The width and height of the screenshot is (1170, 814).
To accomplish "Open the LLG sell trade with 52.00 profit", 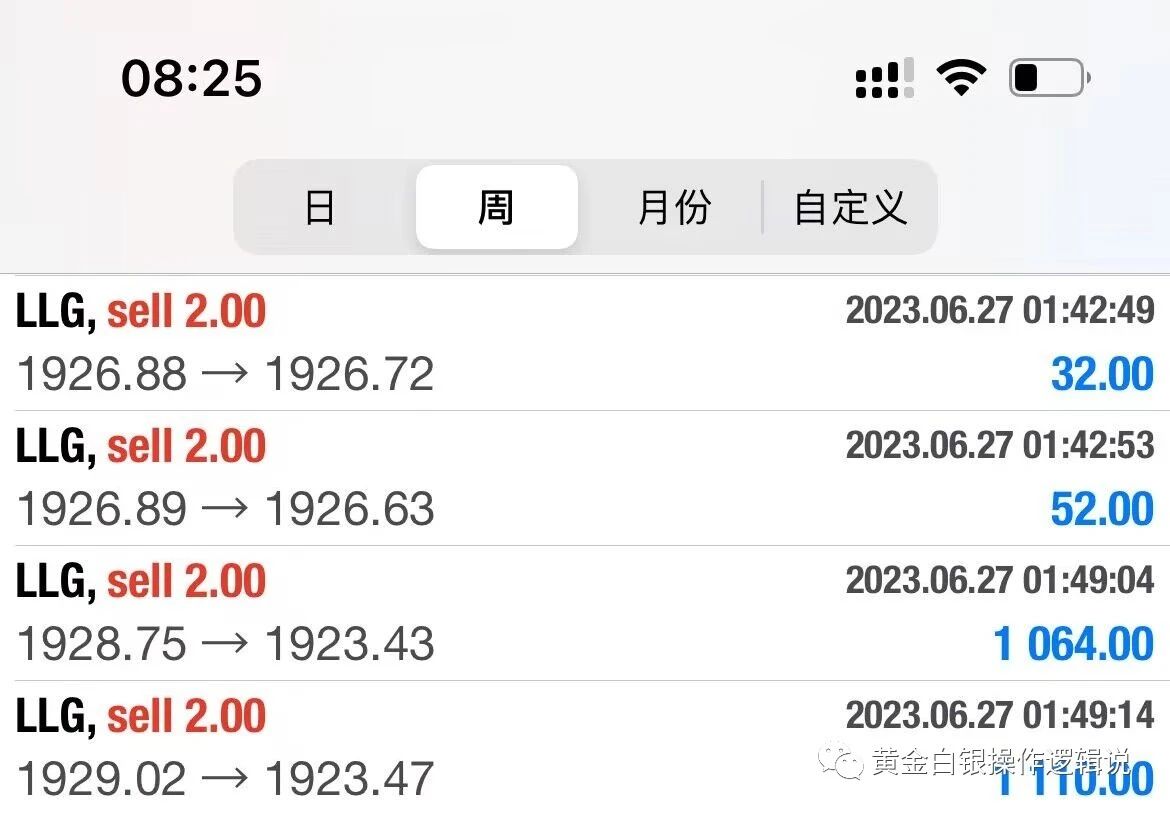I will click(x=585, y=478).
